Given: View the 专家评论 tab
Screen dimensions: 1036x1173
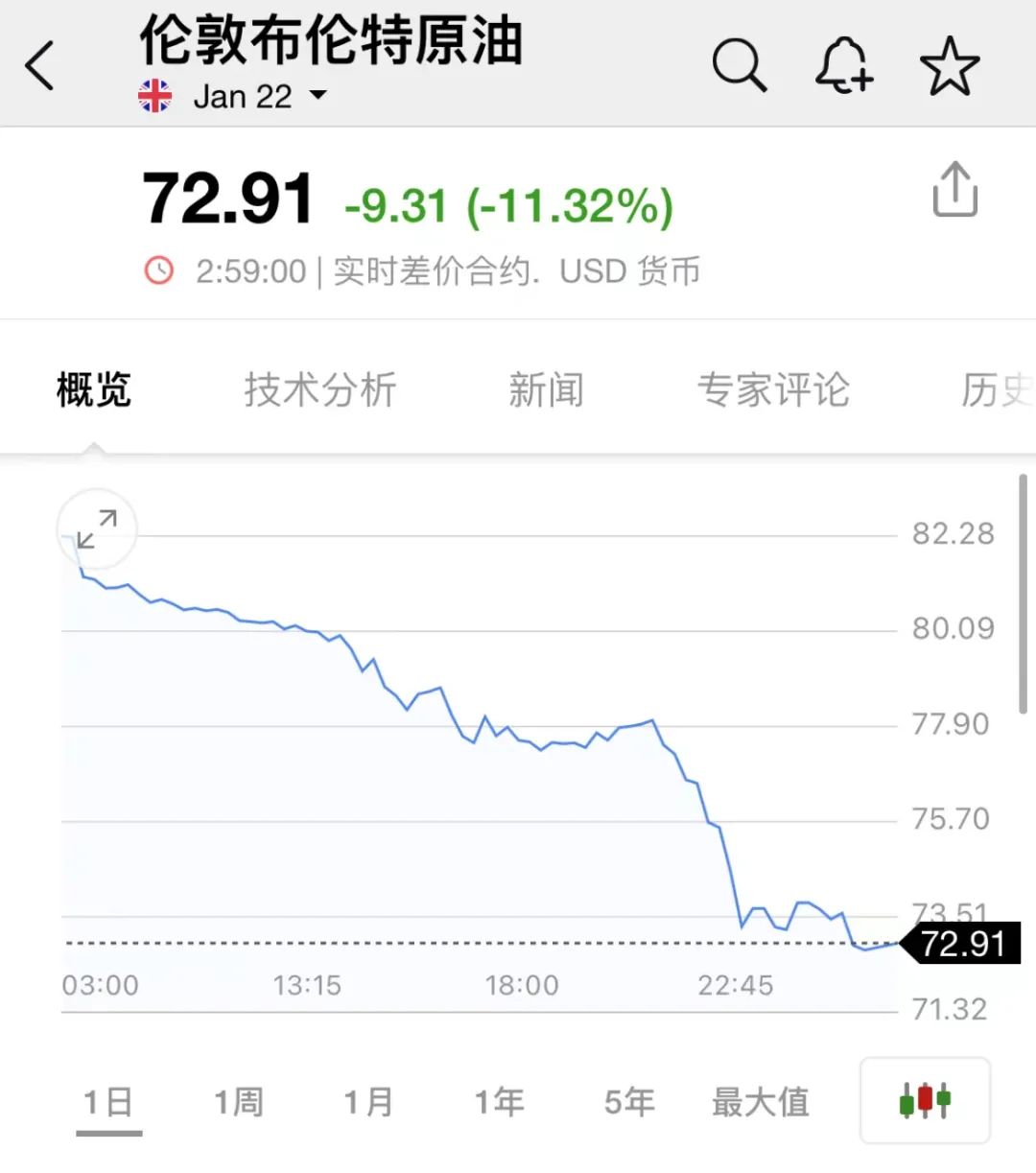Looking at the screenshot, I should 772,390.
